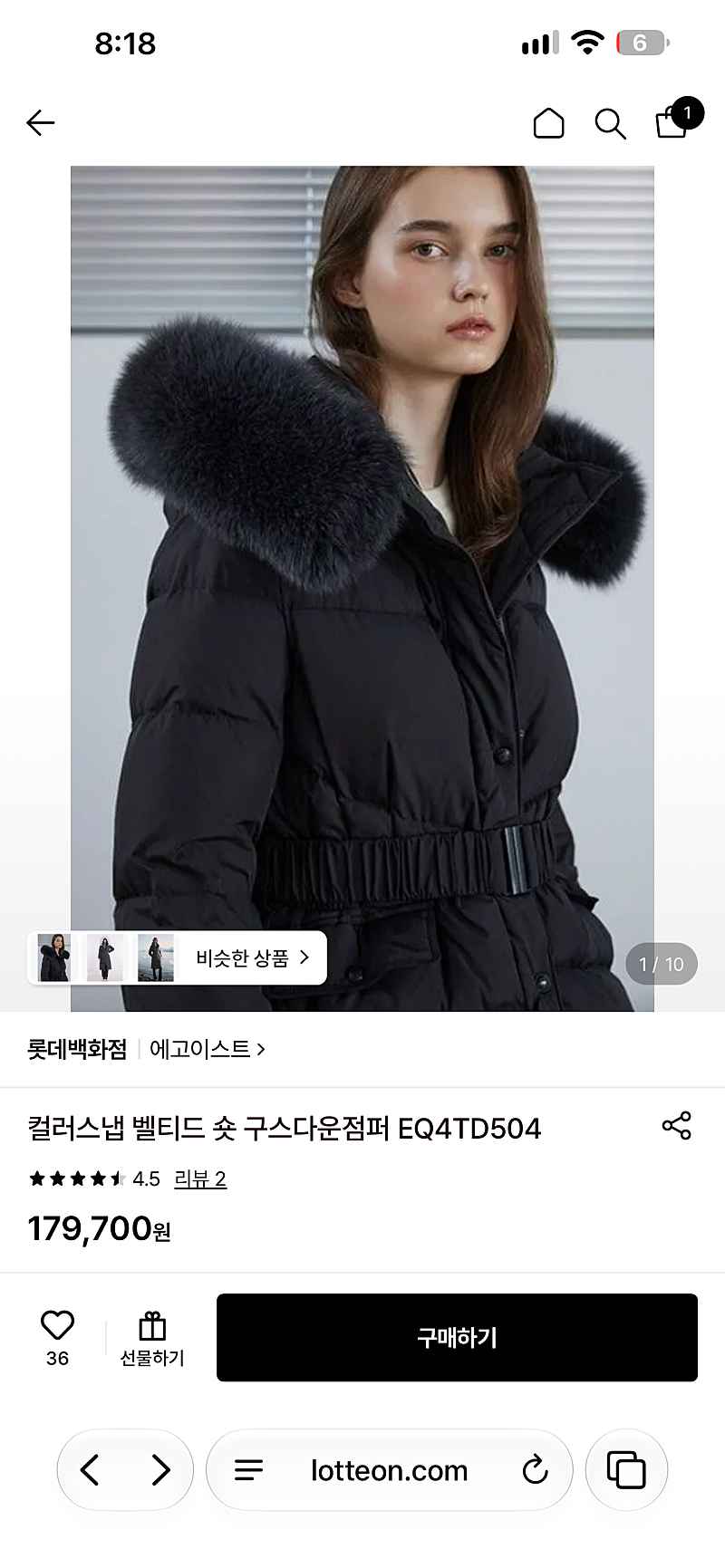Open the product search
This screenshot has height=1568, width=725.
(610, 124)
